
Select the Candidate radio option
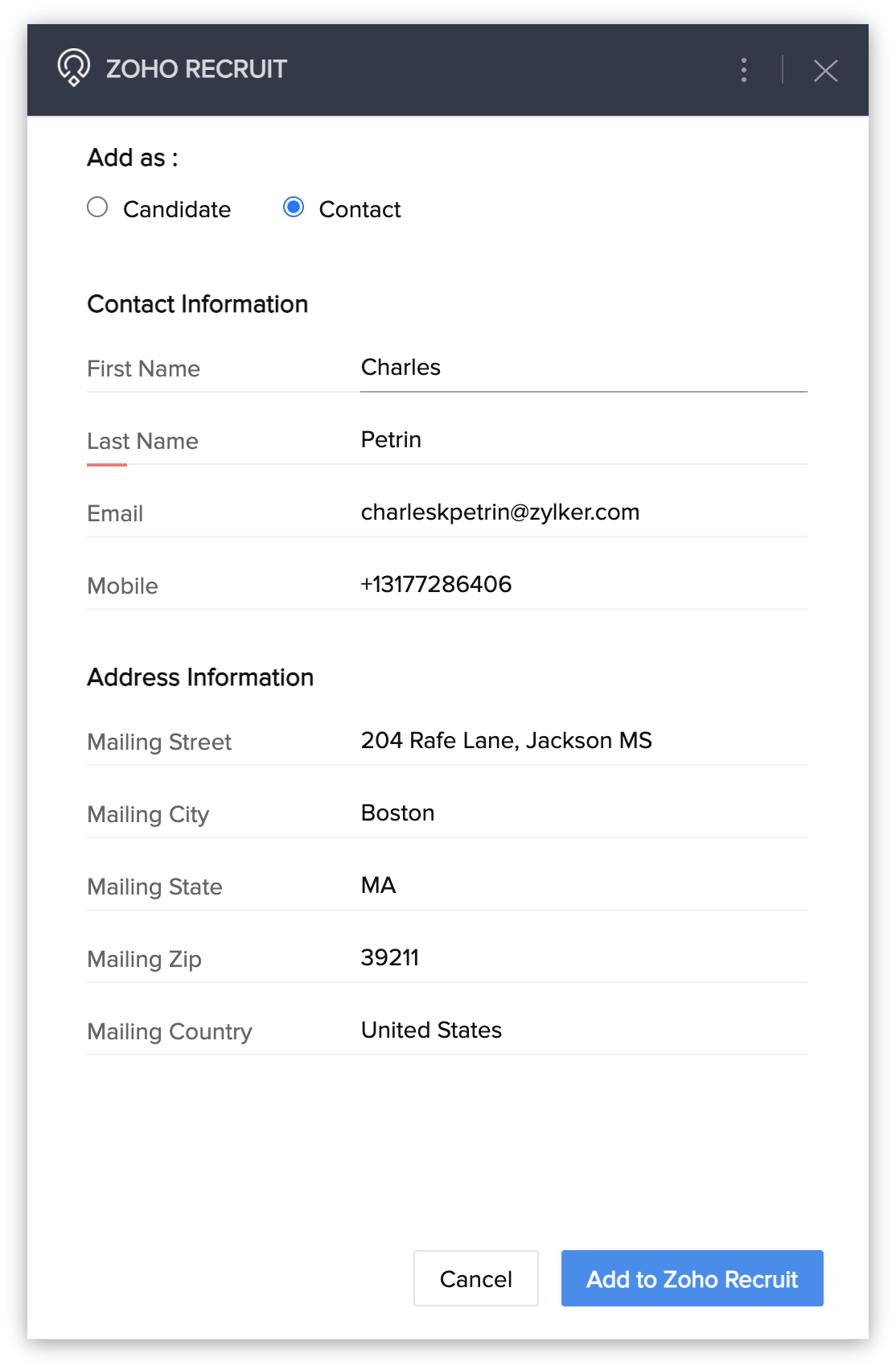[x=97, y=208]
